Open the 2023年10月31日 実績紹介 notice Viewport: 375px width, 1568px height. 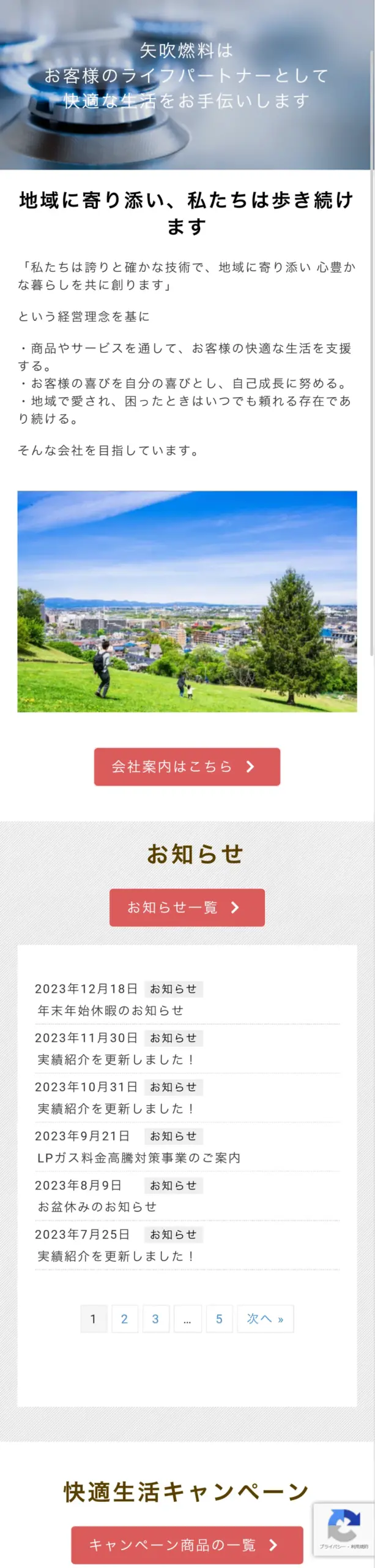(116, 1108)
